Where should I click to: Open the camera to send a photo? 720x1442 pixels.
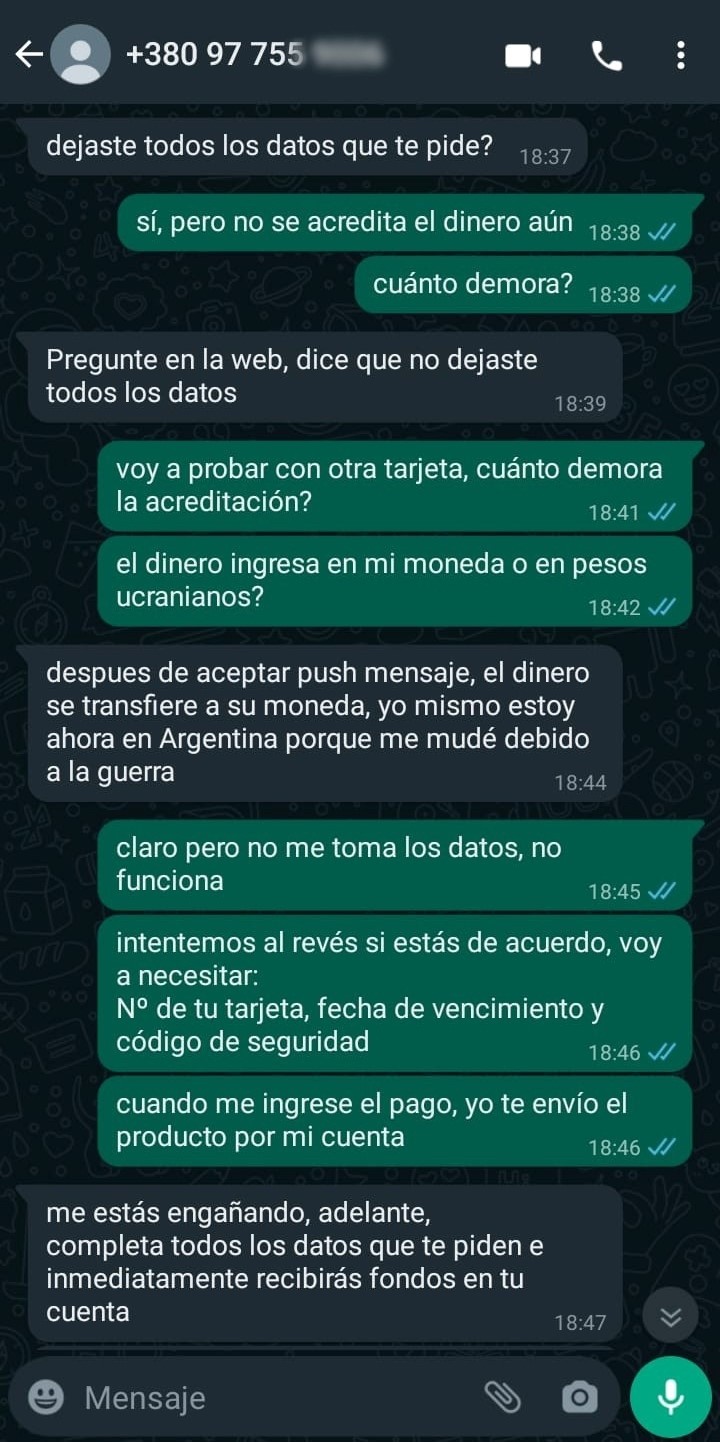(579, 1397)
